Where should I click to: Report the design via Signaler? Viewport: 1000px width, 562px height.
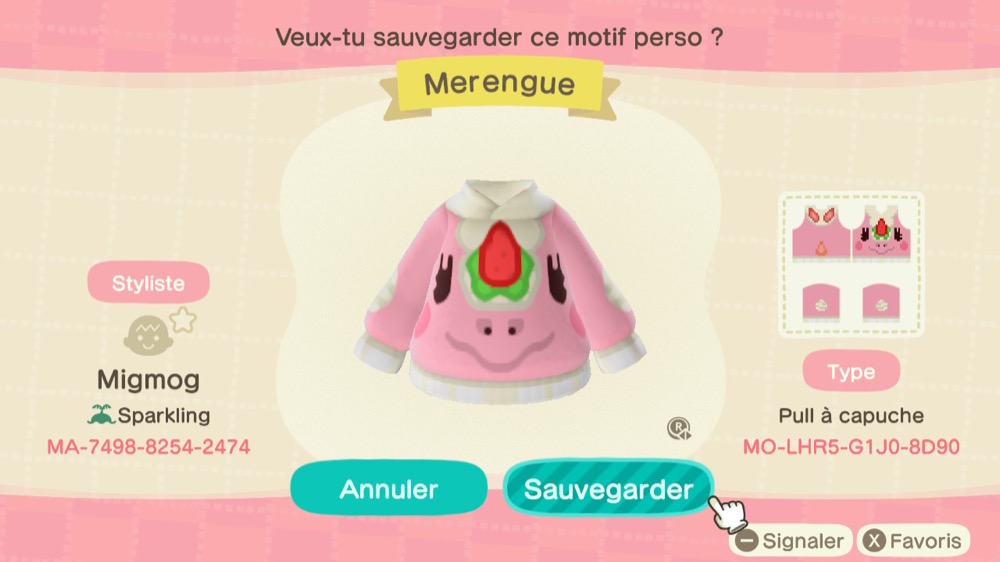tap(790, 542)
